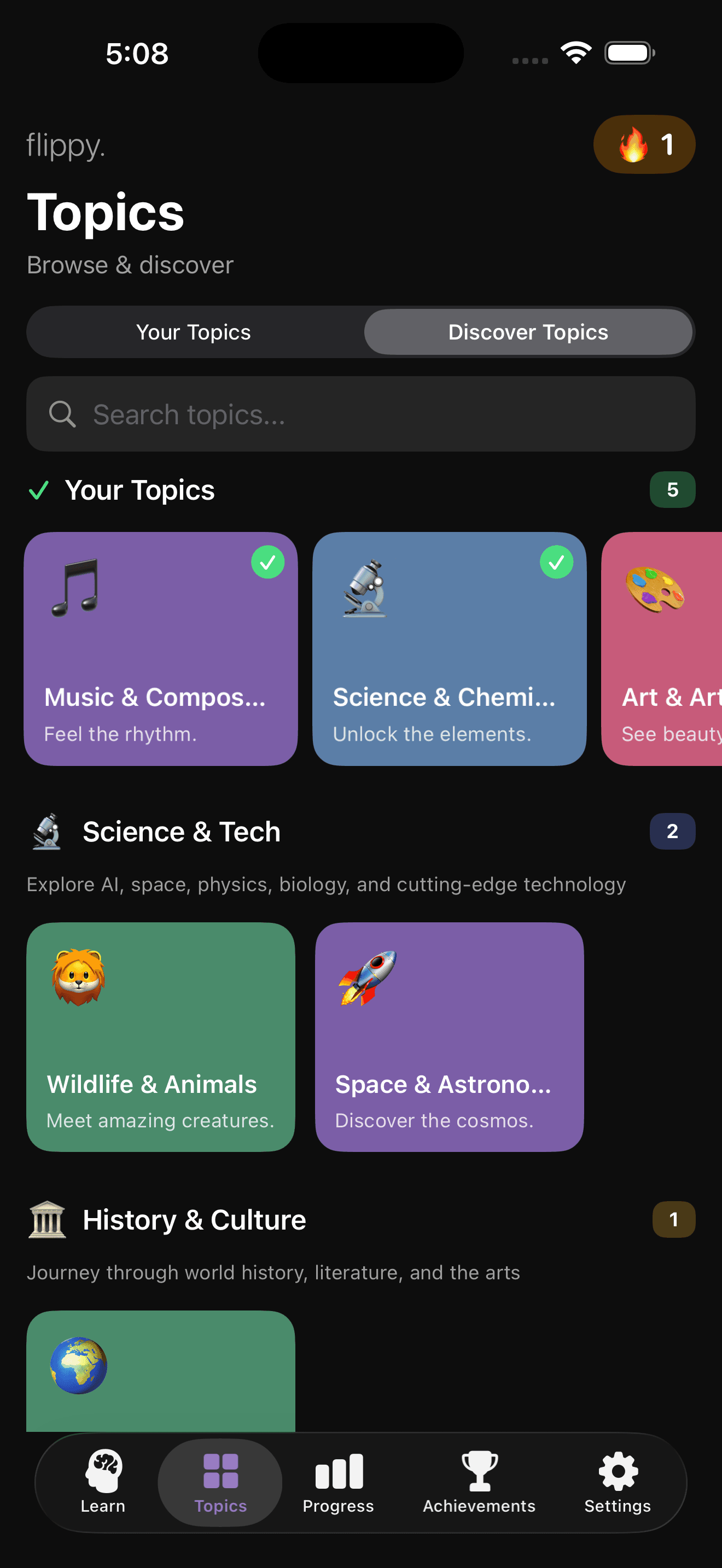Click the search magnifier icon
The width and height of the screenshot is (722, 1568).
tap(63, 414)
